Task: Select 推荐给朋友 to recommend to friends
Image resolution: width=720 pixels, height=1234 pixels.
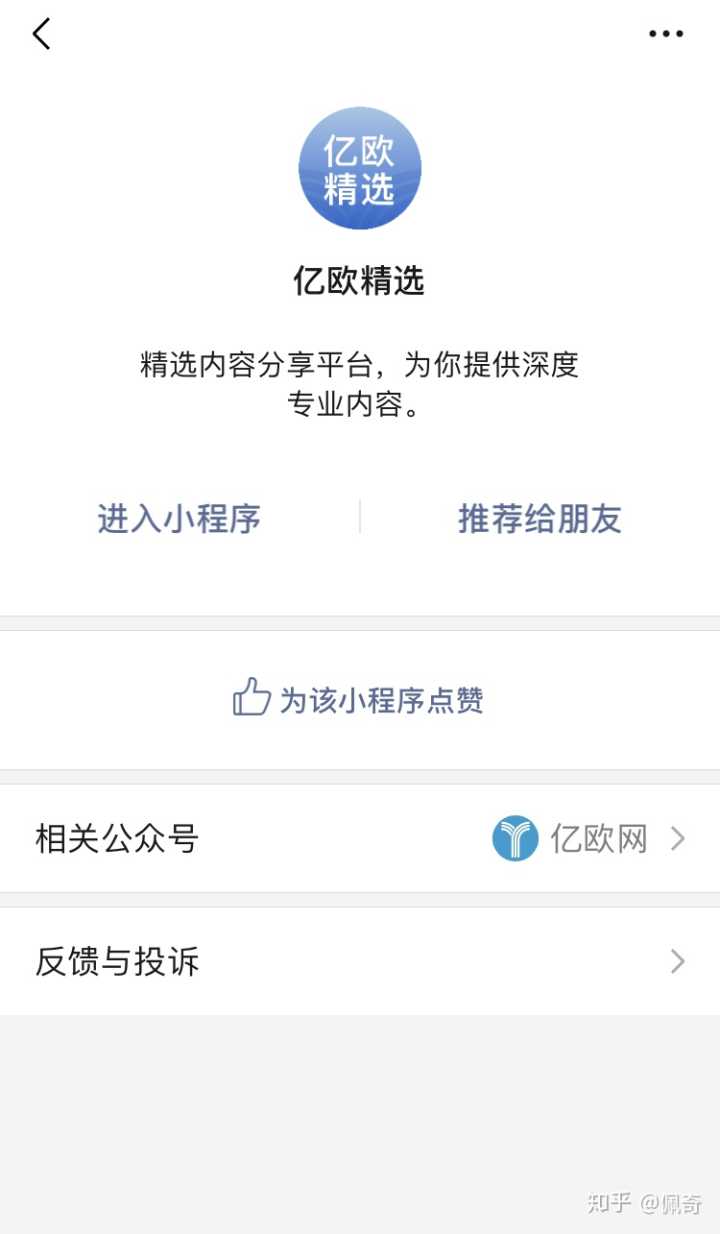Action: (x=539, y=518)
